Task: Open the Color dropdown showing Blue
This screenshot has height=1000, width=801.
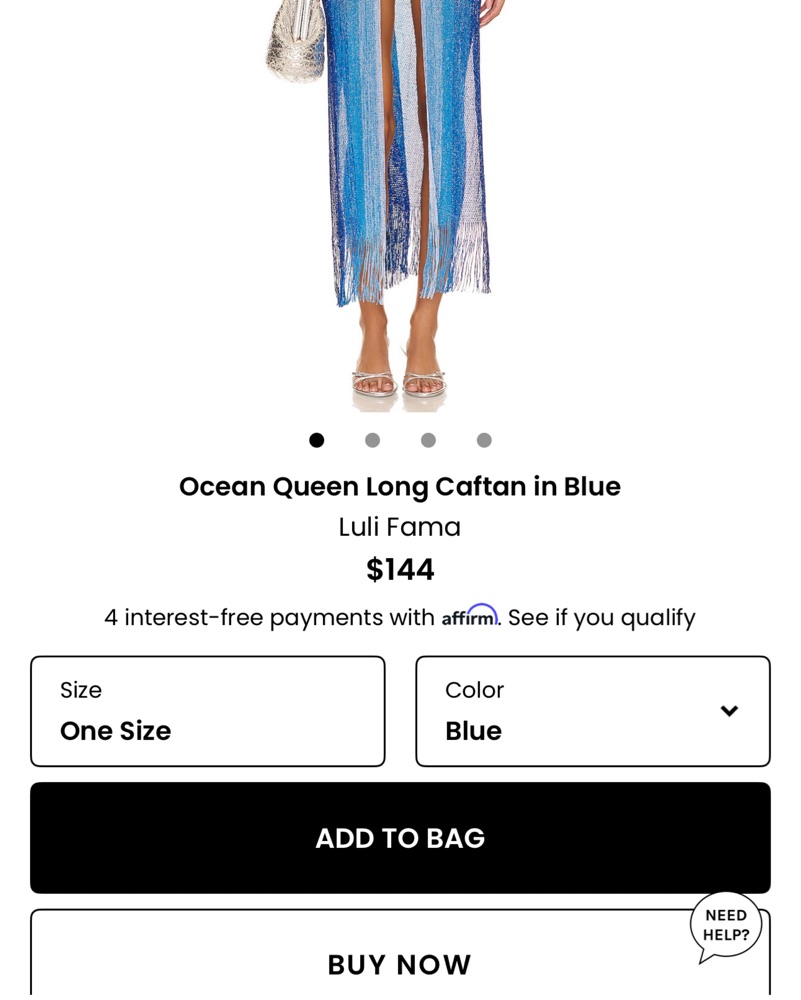Action: click(592, 711)
